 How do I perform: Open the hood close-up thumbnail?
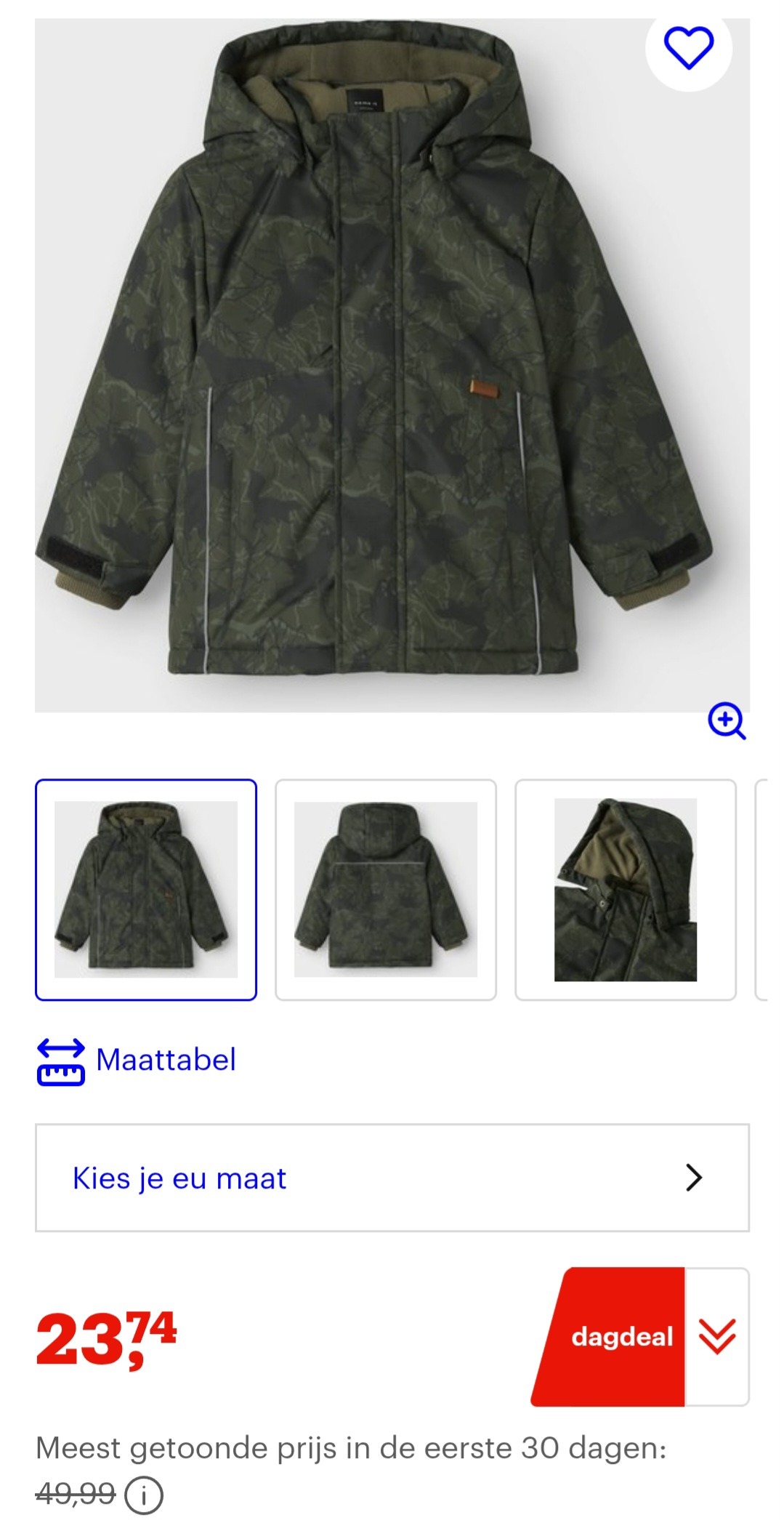626,888
